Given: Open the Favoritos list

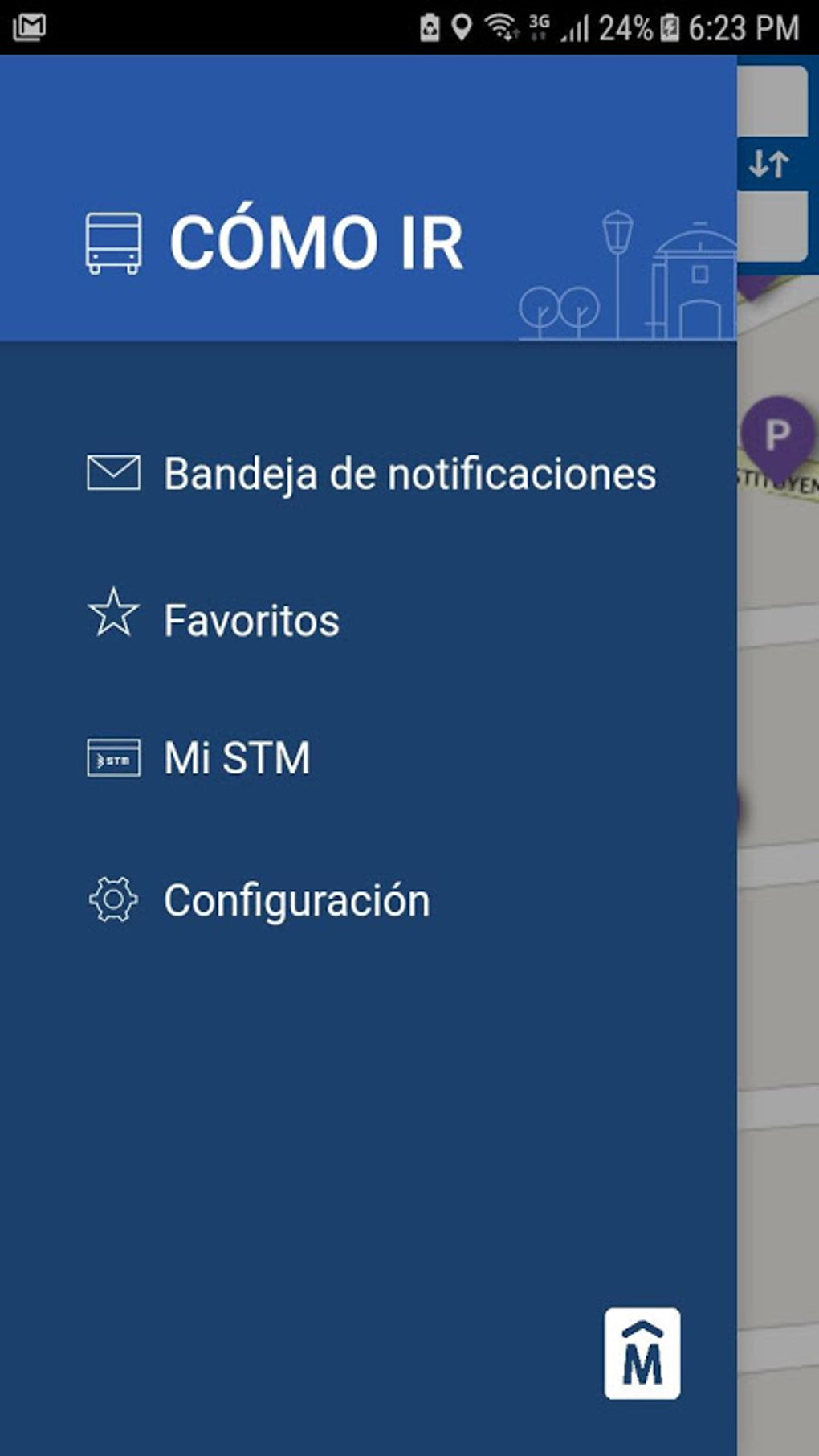Looking at the screenshot, I should click(x=251, y=620).
